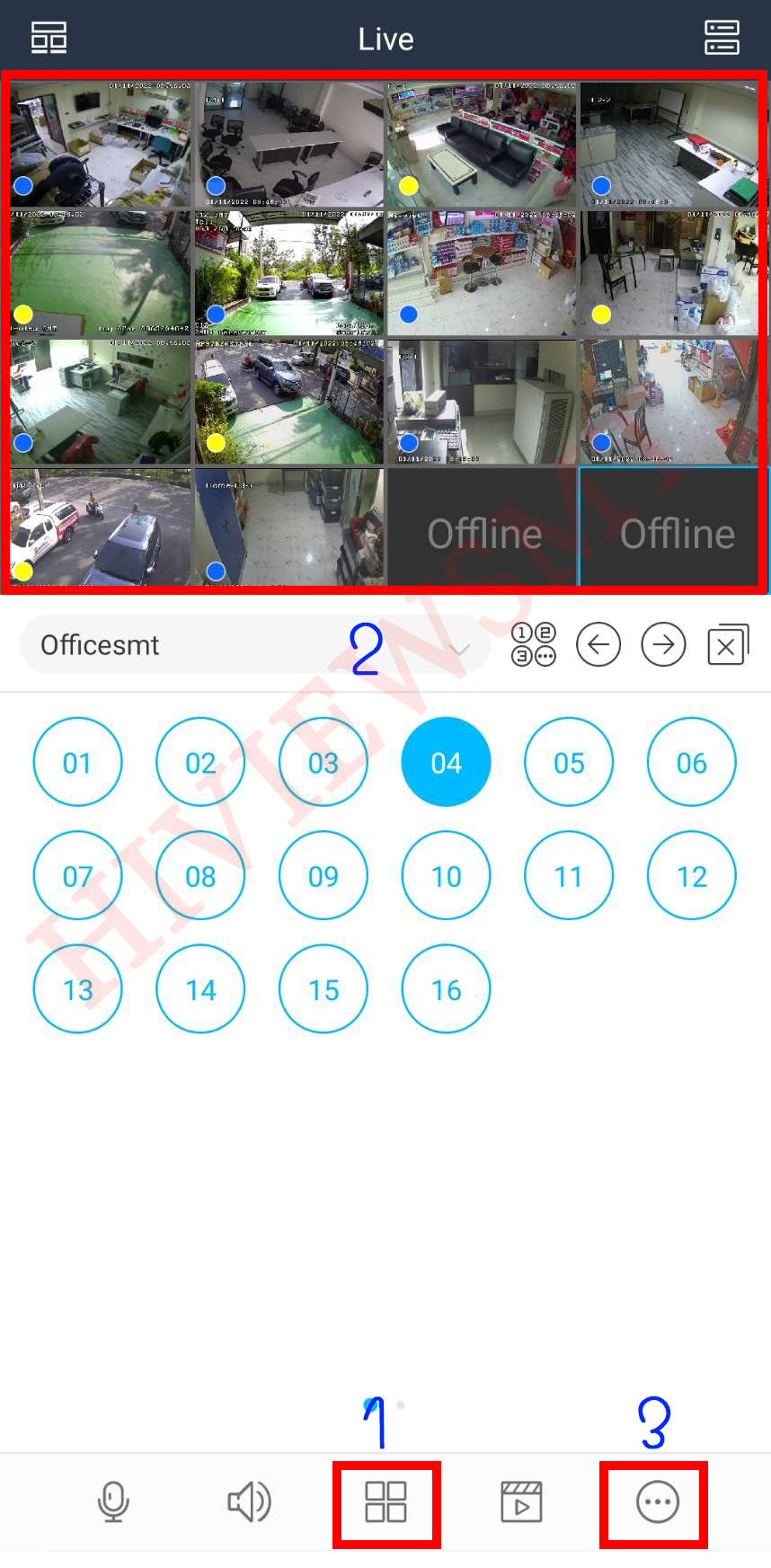Select channel 04
The width and height of the screenshot is (771, 1568).
(x=446, y=762)
